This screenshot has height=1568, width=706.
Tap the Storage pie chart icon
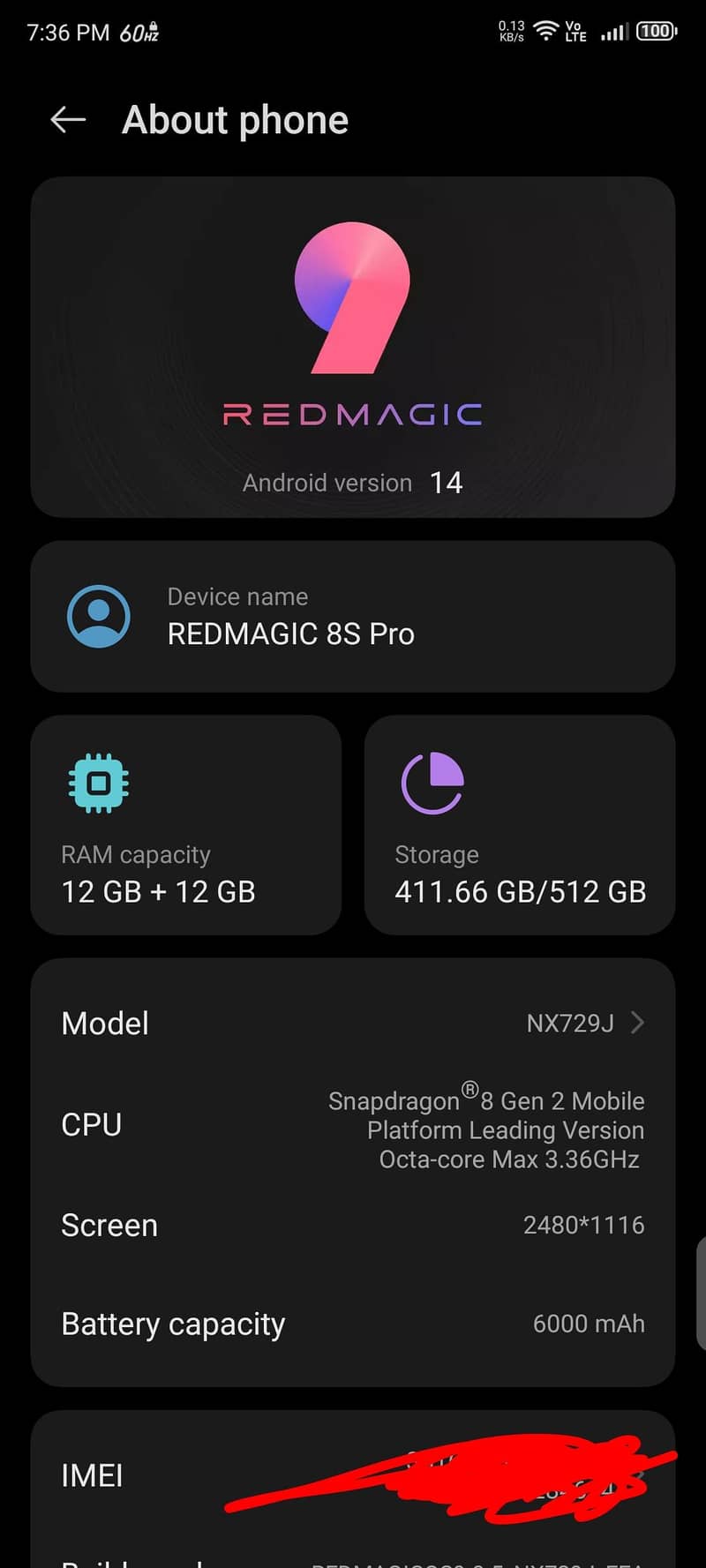[432, 780]
